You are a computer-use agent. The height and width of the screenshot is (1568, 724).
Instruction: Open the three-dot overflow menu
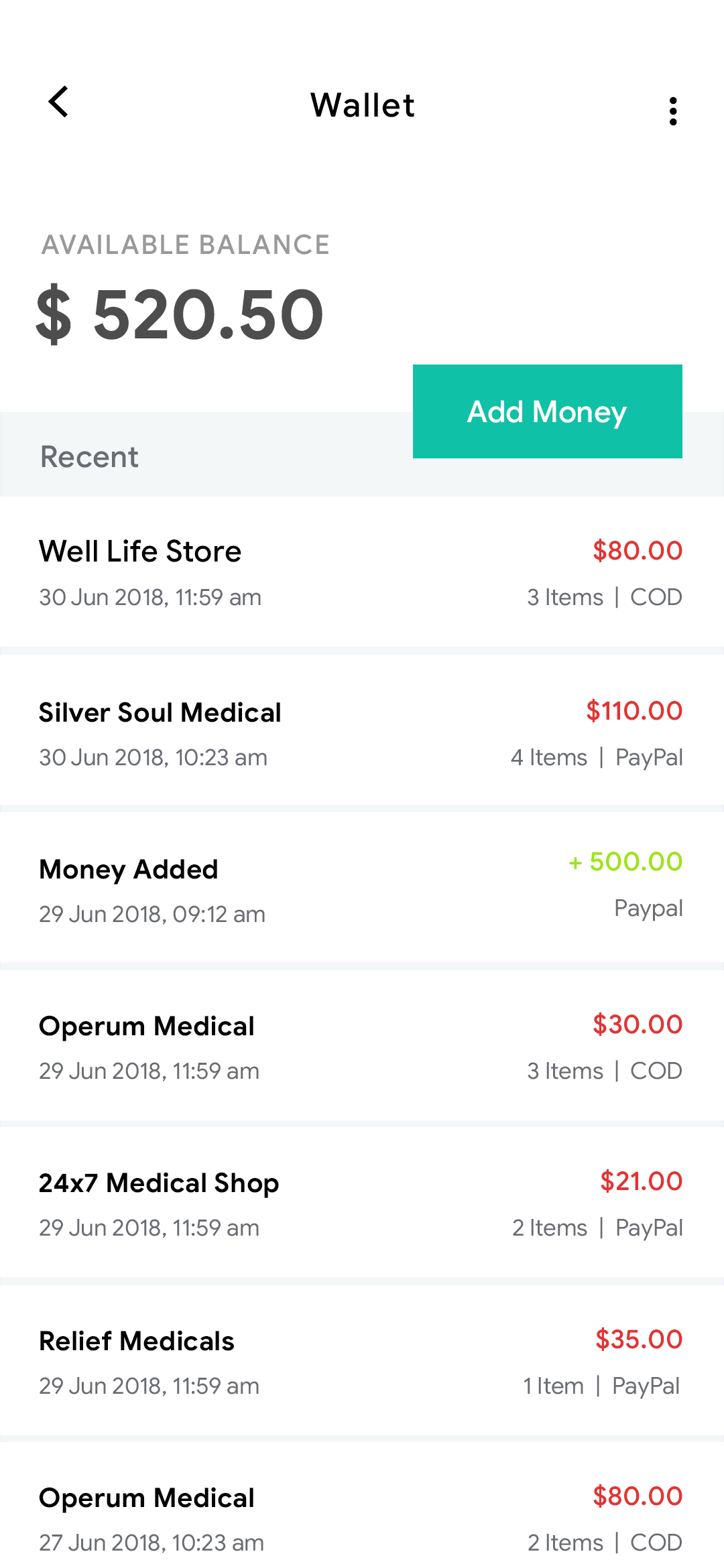tap(673, 109)
